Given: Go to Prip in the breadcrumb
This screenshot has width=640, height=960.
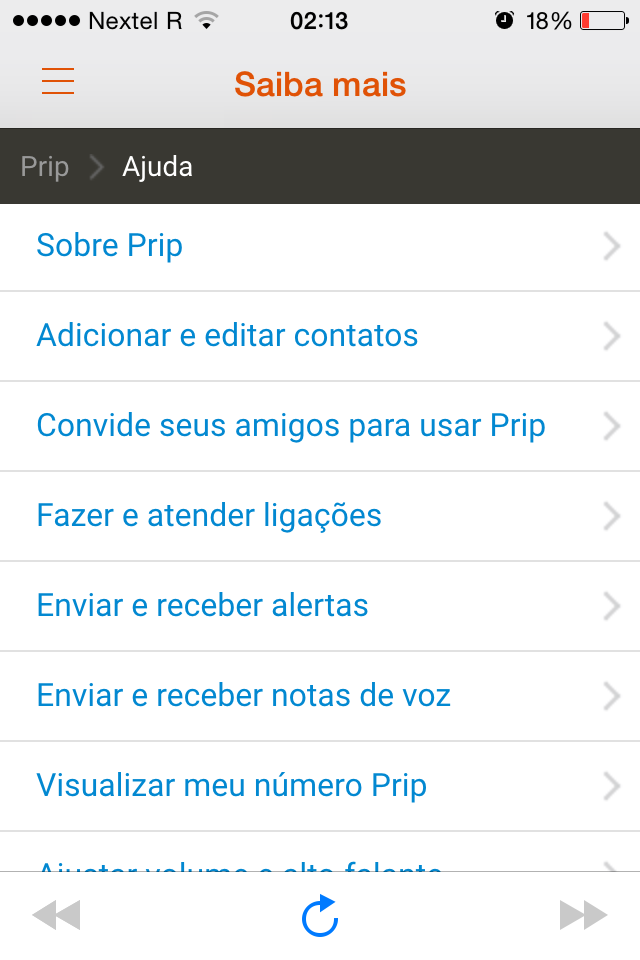Looking at the screenshot, I should [x=45, y=166].
